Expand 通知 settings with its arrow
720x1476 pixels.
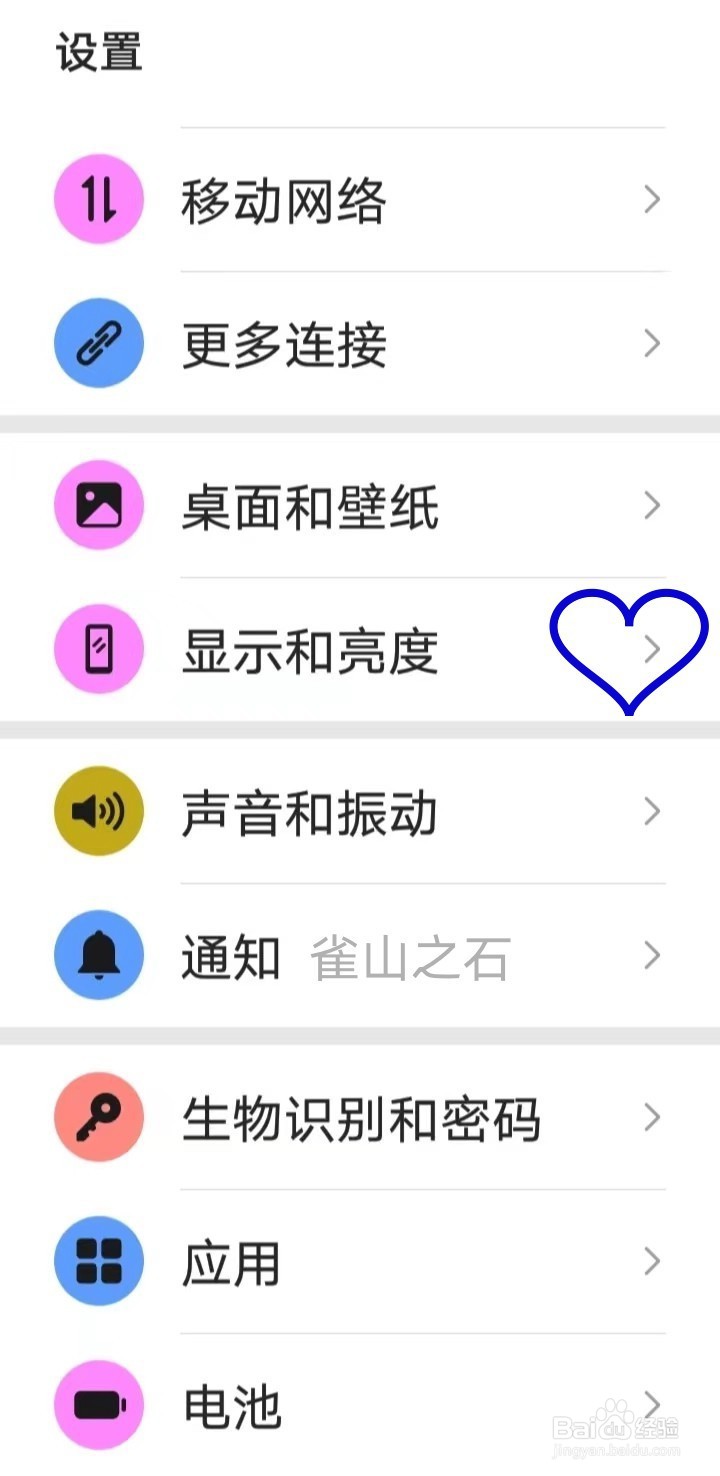pyautogui.click(x=652, y=955)
